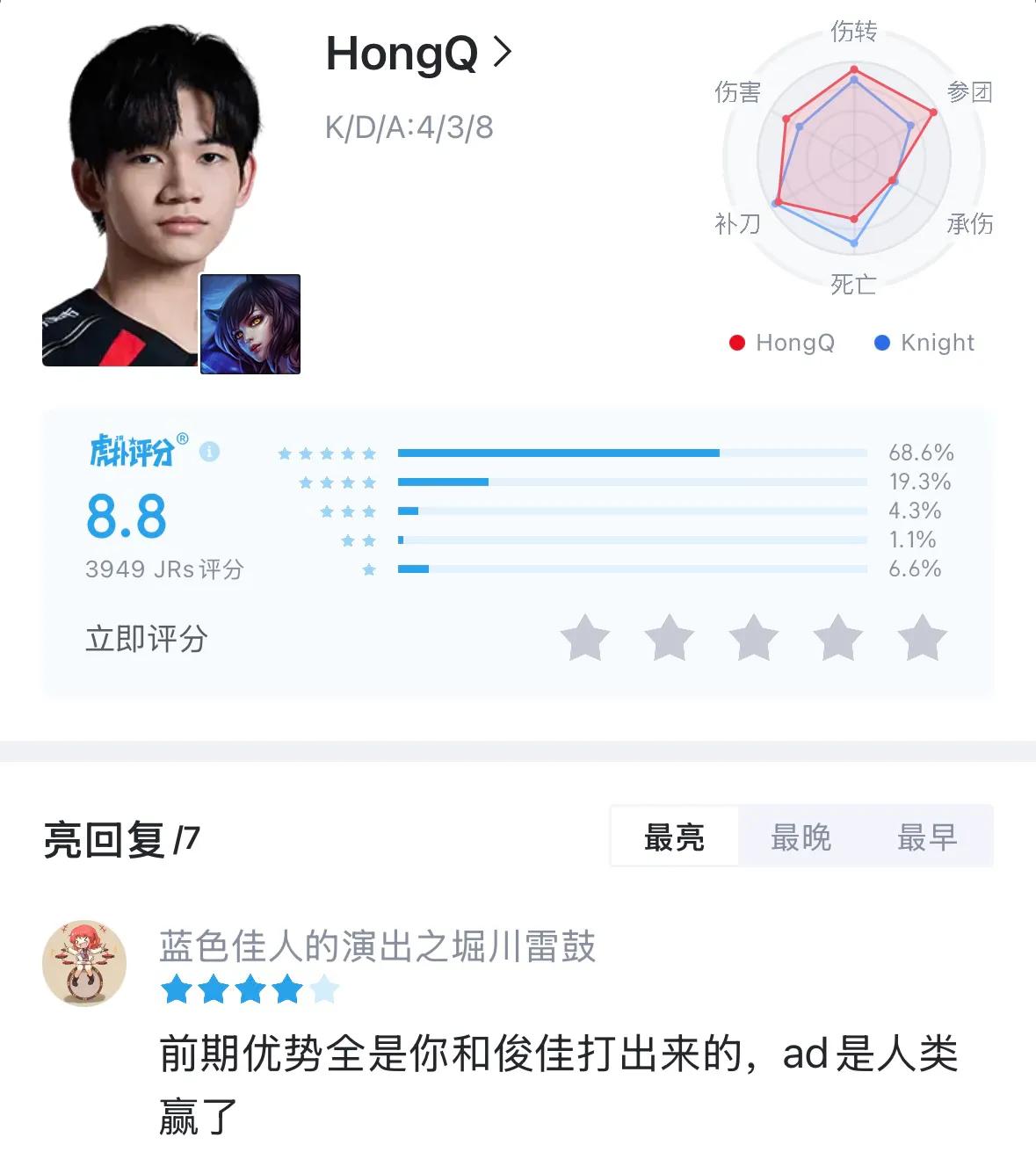Open HongQ's player profile page

(x=418, y=54)
